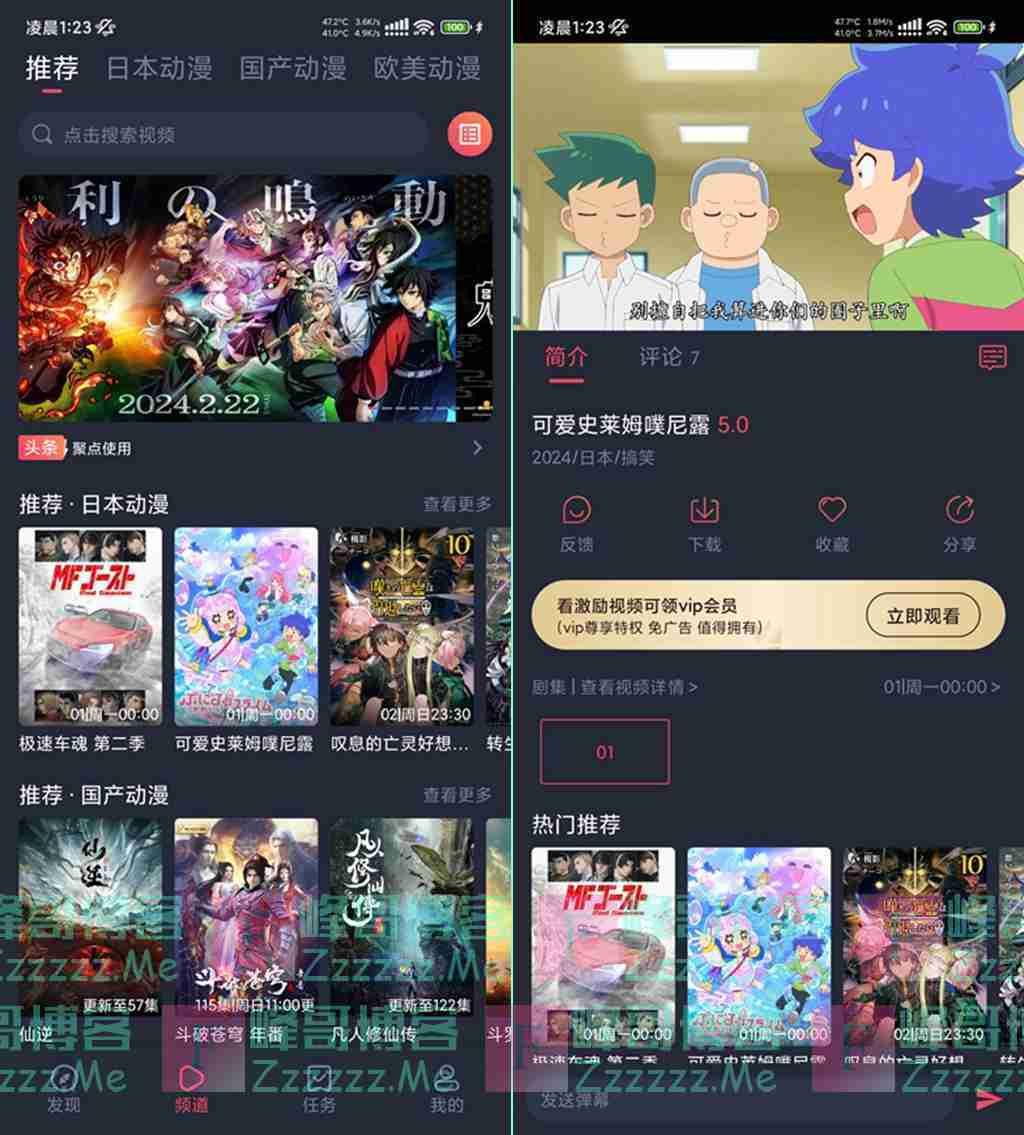Go to the 我的 bottom tab
Screen dimensions: 1024x1135
click(x=446, y=1087)
